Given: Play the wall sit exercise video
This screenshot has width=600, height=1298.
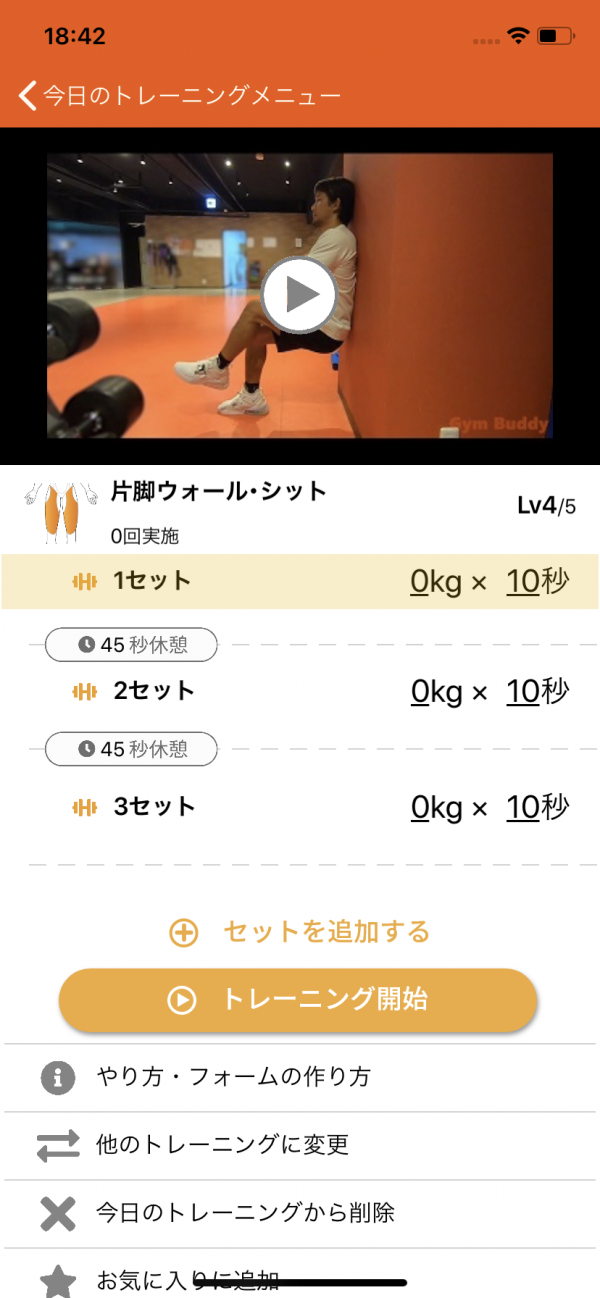Looking at the screenshot, I should [x=299, y=295].
